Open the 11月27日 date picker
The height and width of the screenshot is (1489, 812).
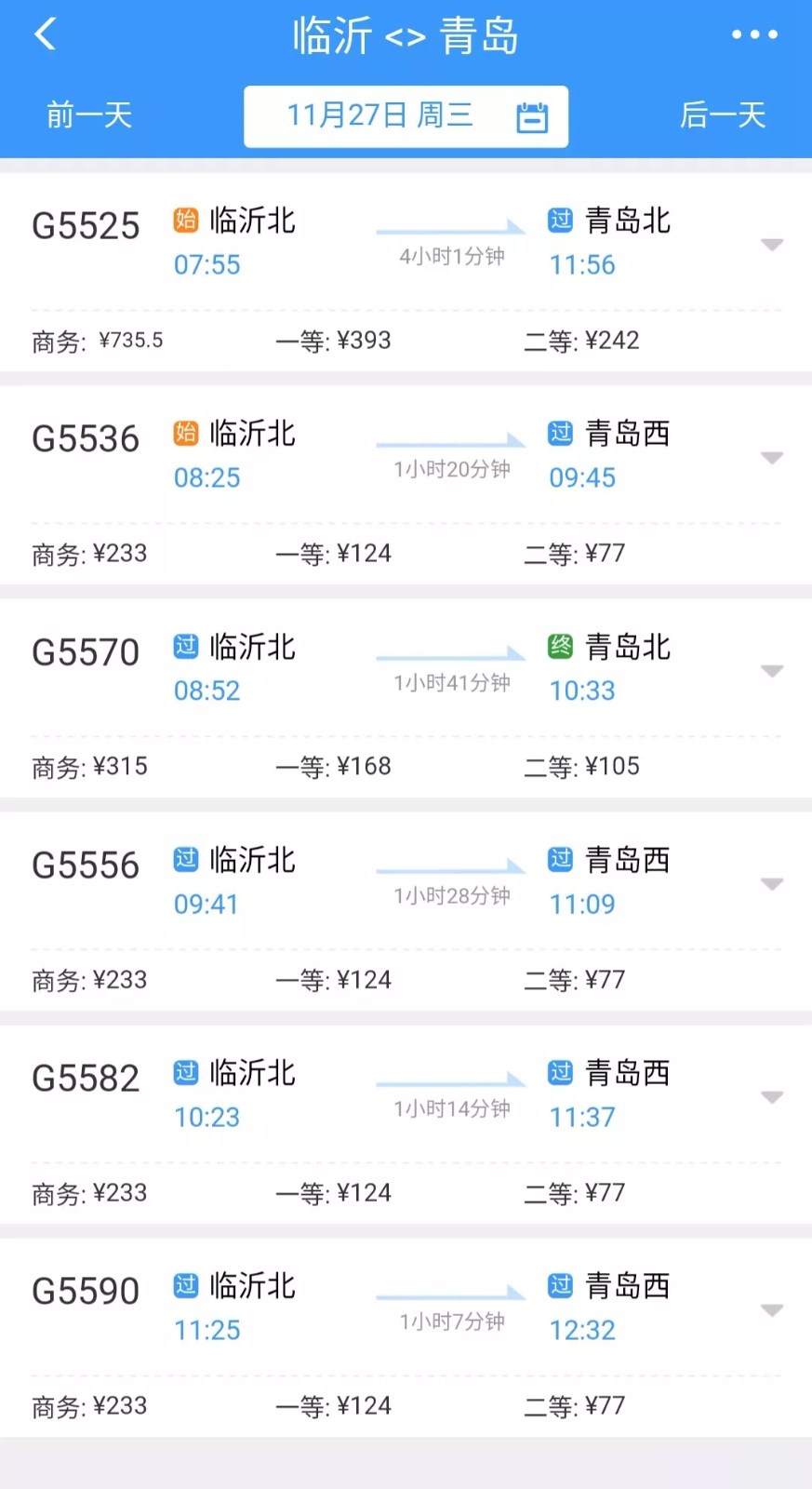coord(406,116)
